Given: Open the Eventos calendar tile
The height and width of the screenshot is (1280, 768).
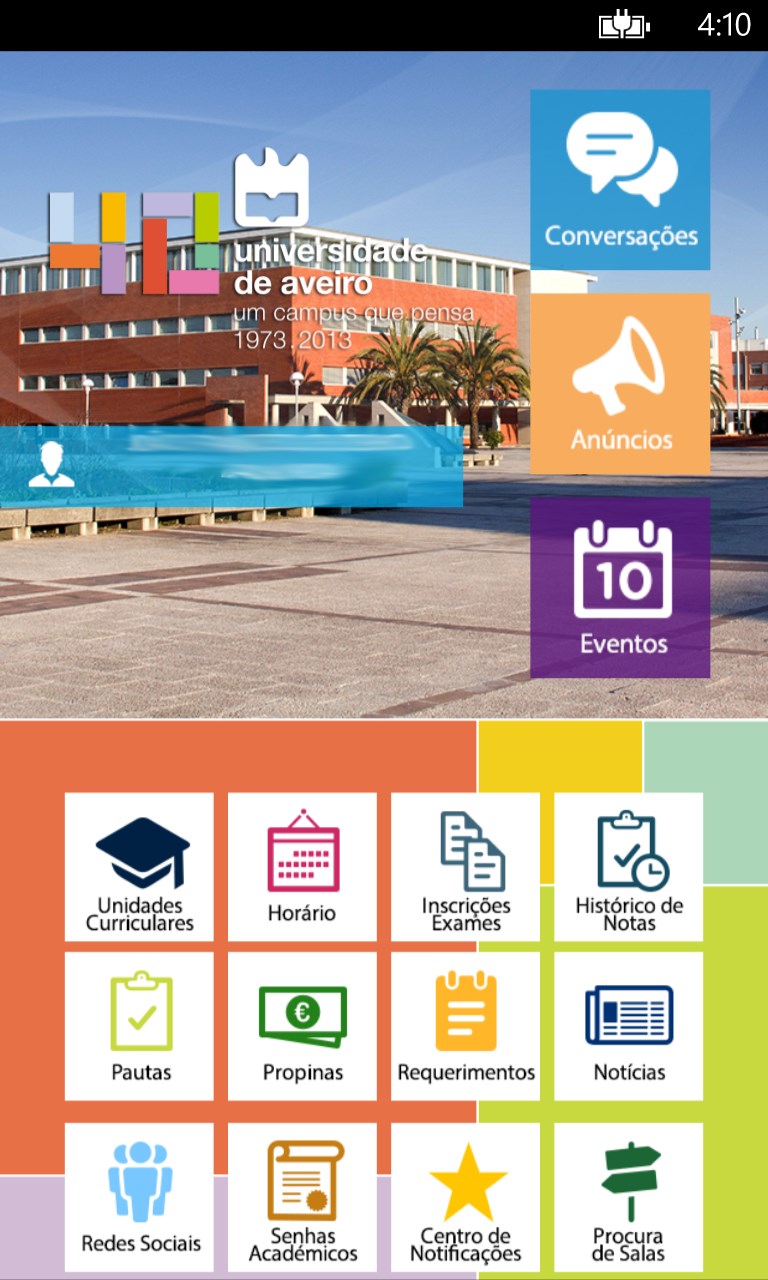Looking at the screenshot, I should (x=620, y=587).
